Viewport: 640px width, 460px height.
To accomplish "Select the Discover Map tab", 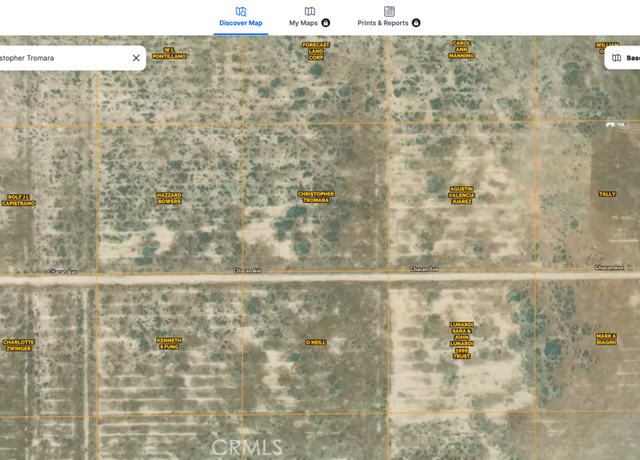I will (241, 17).
